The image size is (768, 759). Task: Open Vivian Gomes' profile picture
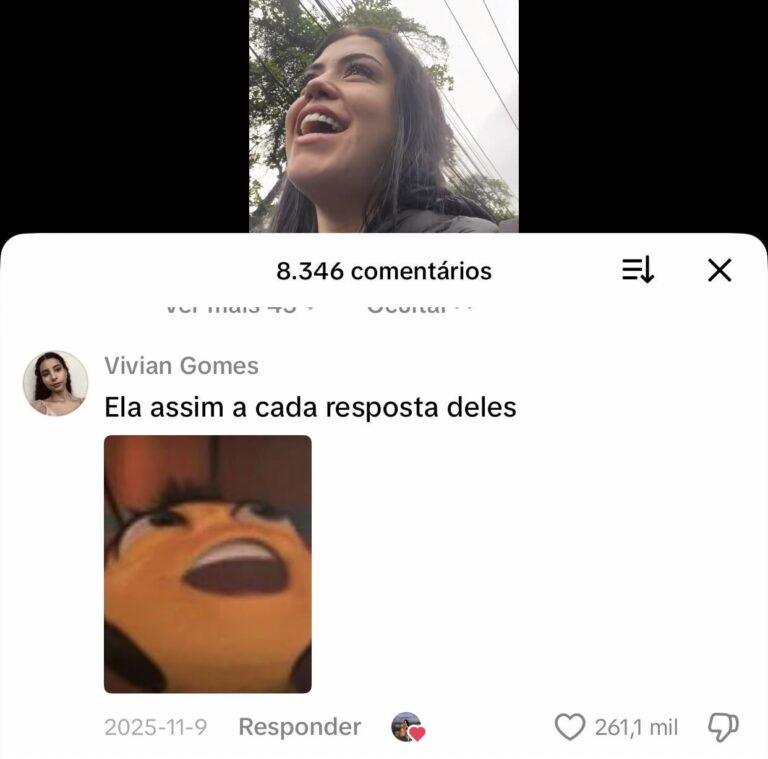pos(55,383)
